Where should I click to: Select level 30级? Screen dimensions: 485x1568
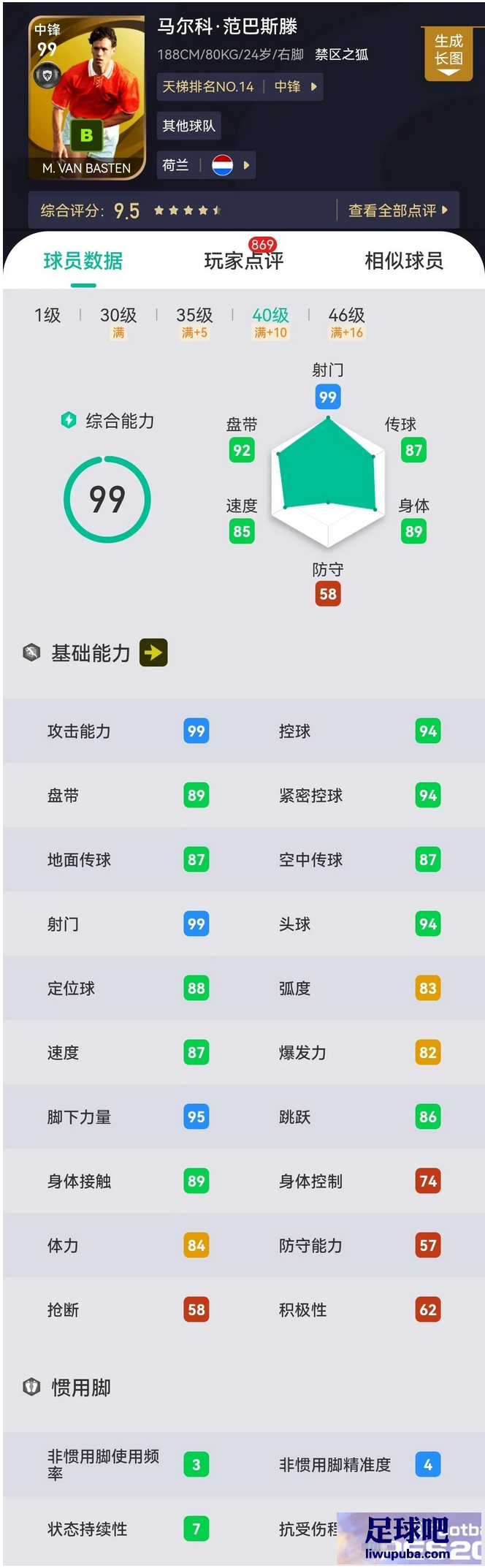pos(118,321)
